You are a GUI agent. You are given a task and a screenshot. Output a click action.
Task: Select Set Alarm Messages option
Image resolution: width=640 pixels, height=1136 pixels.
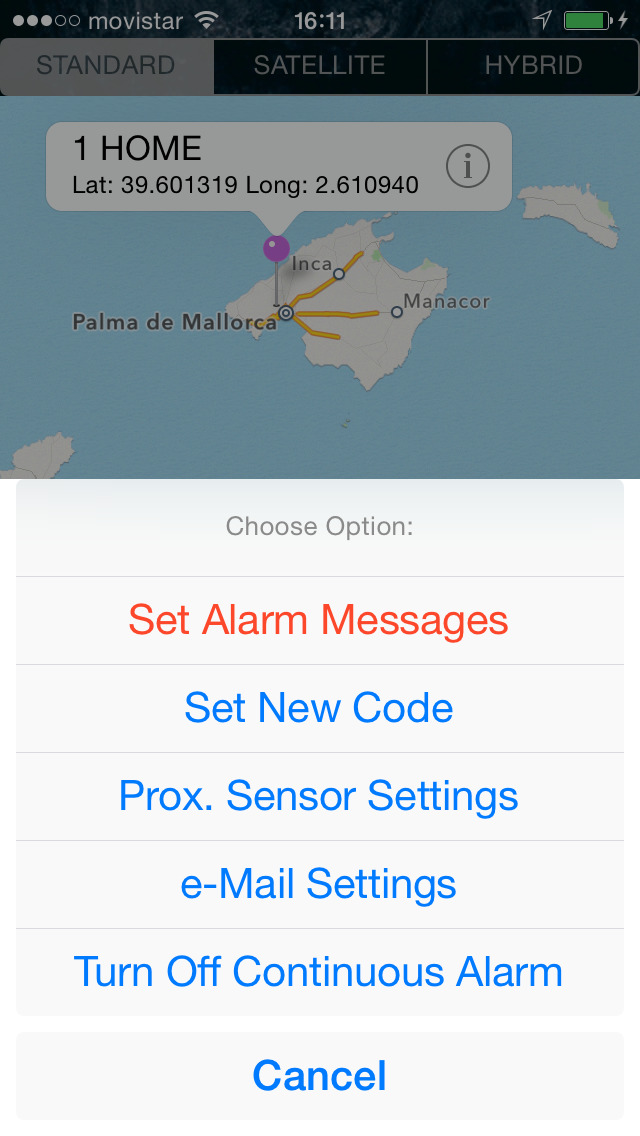pyautogui.click(x=320, y=621)
